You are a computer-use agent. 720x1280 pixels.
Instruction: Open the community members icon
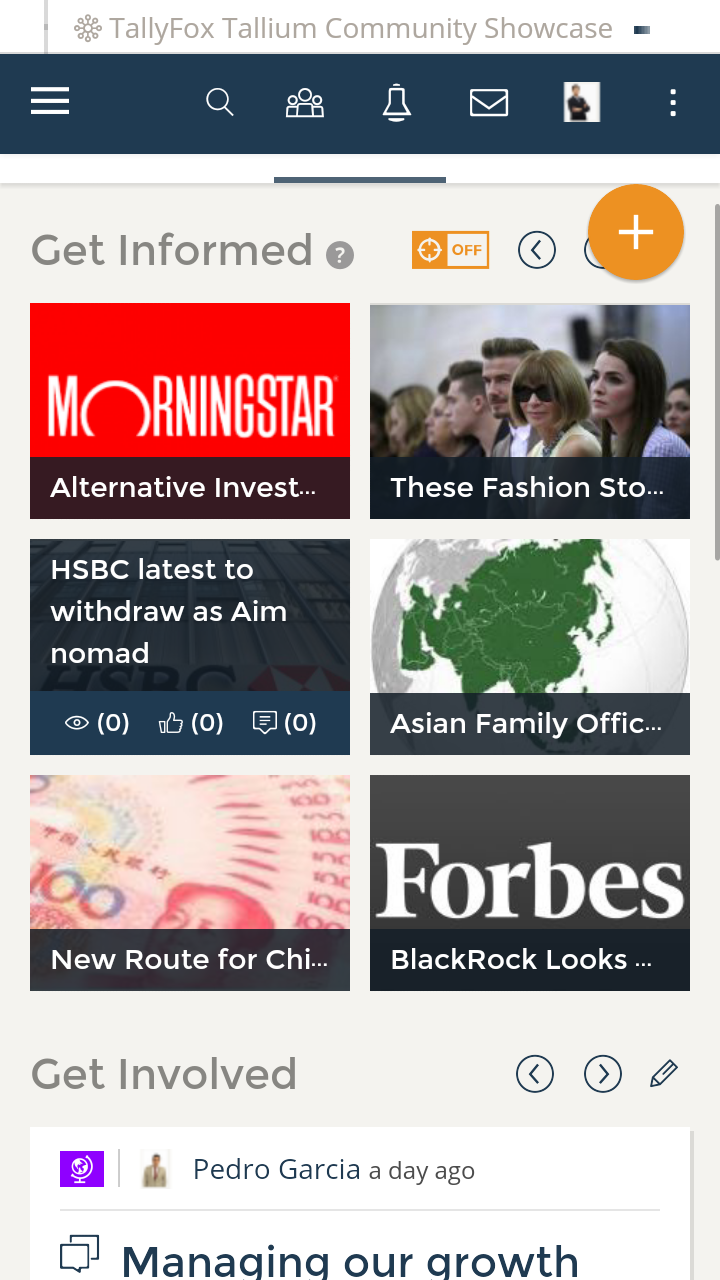pyautogui.click(x=305, y=102)
